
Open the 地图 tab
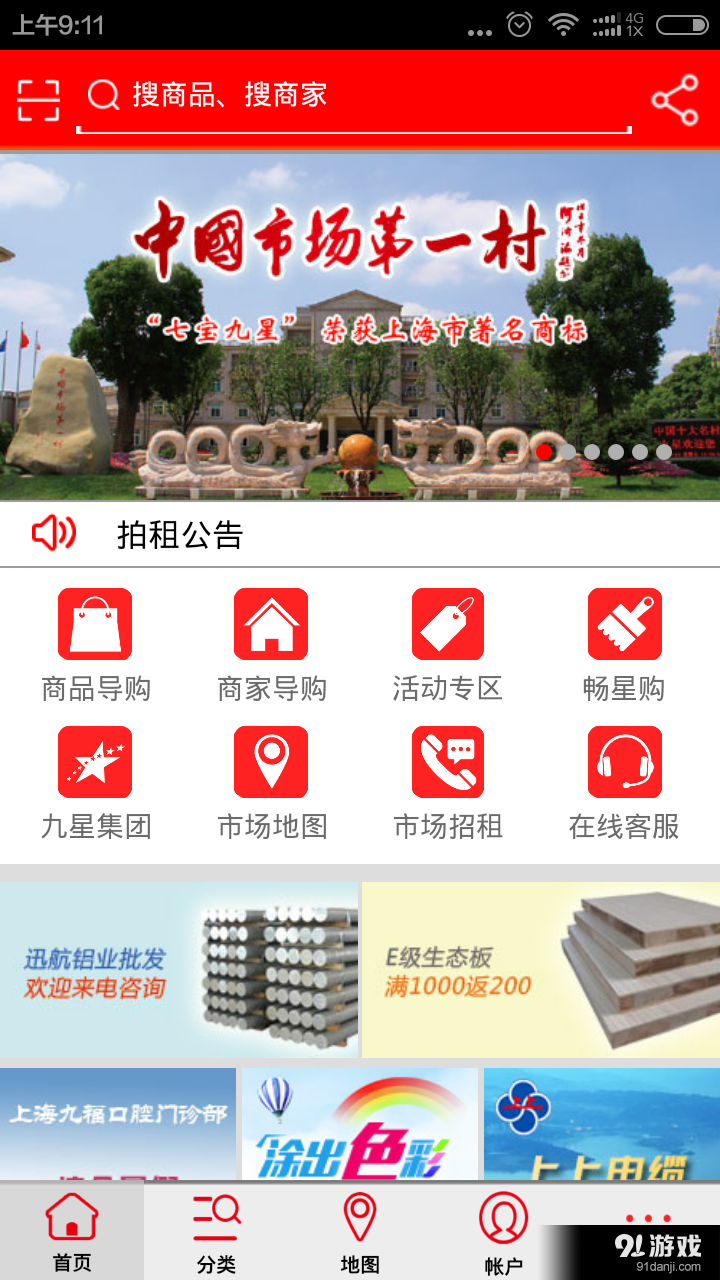[359, 1230]
